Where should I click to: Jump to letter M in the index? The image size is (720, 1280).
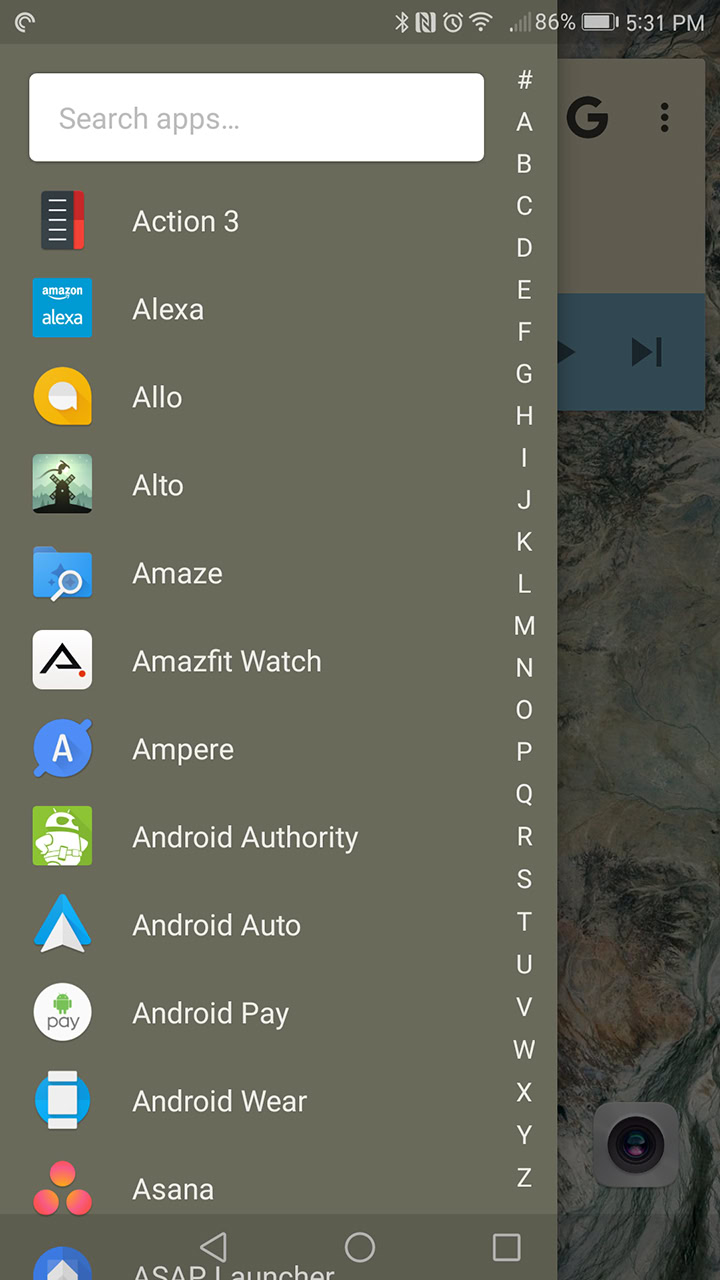(x=524, y=626)
